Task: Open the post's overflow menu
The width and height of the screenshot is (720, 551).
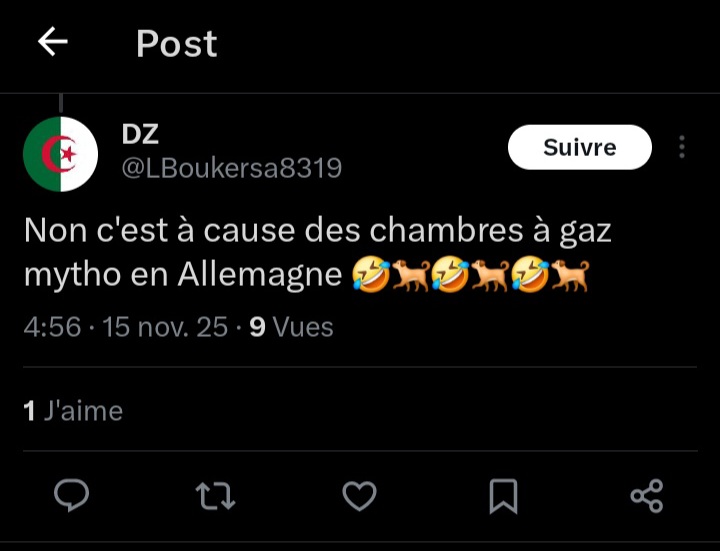Action: (x=682, y=148)
